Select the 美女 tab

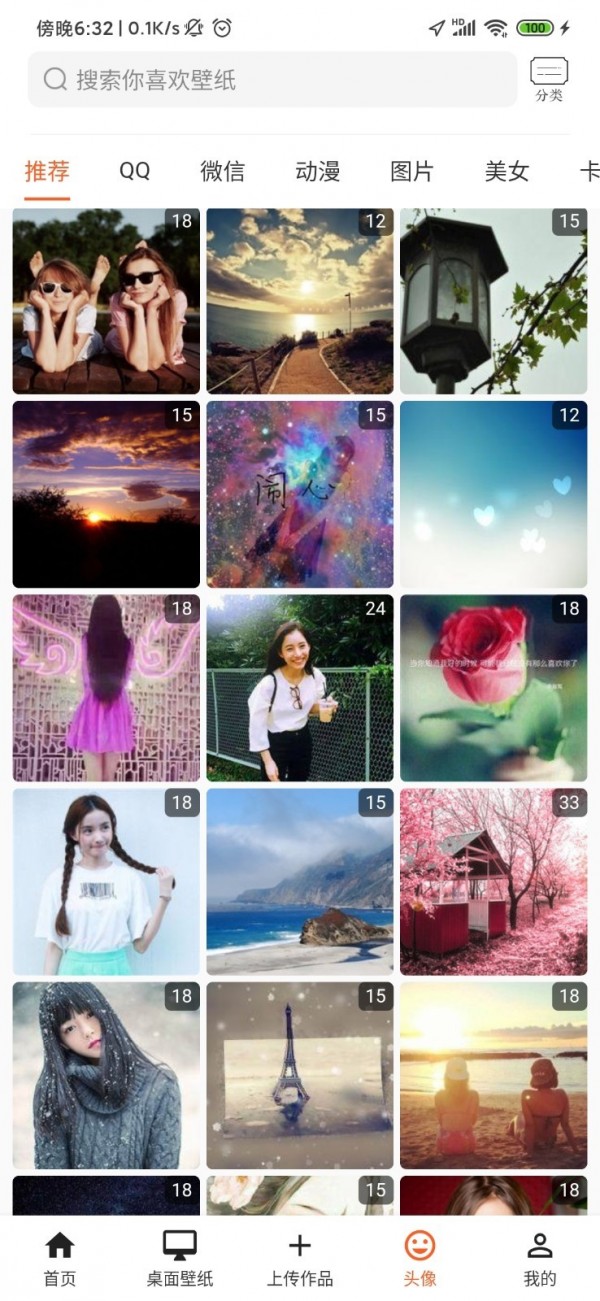point(506,171)
